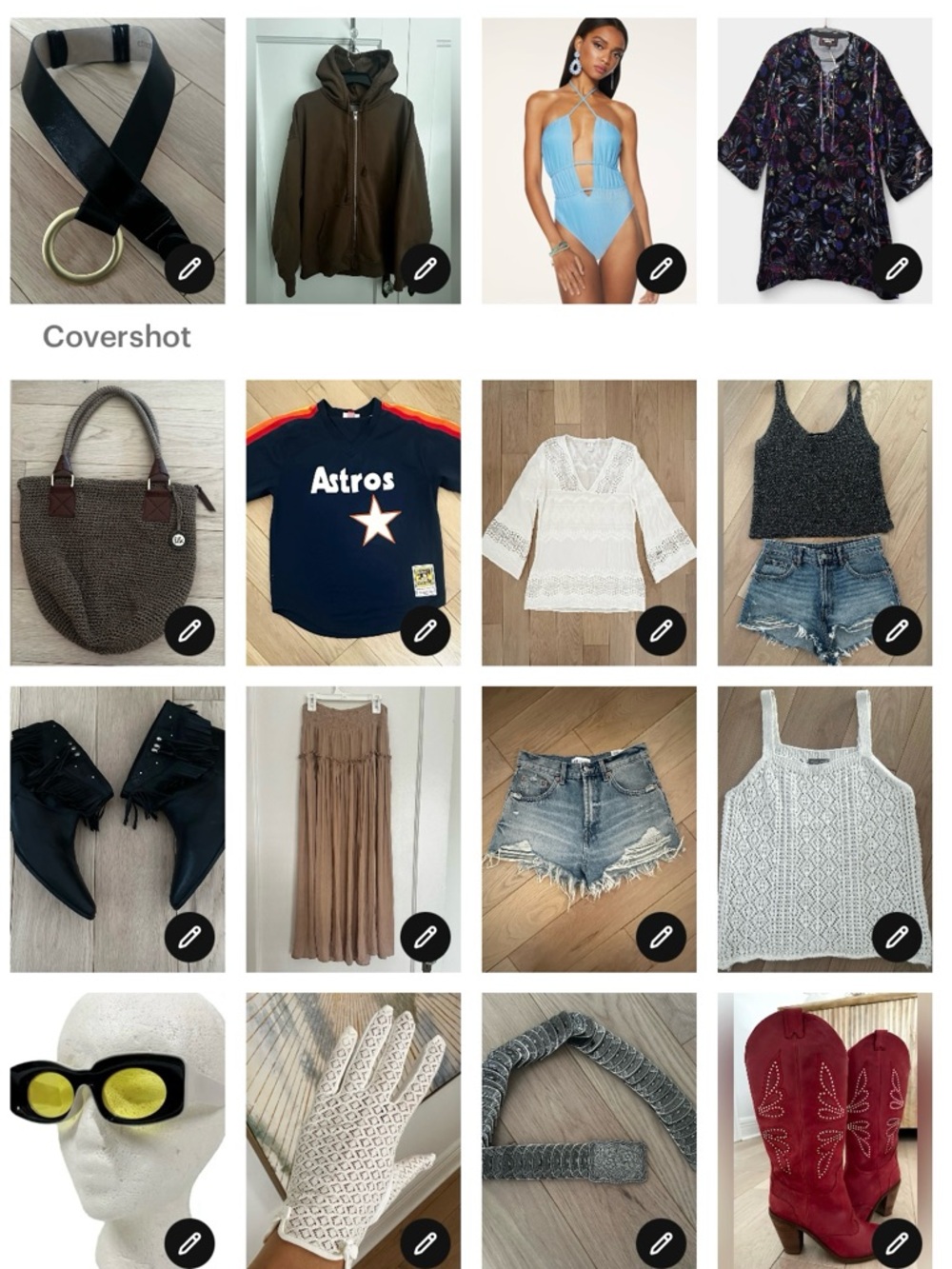Edit the brown crochet bag photo
This screenshot has height=1269, width=952.
[189, 630]
